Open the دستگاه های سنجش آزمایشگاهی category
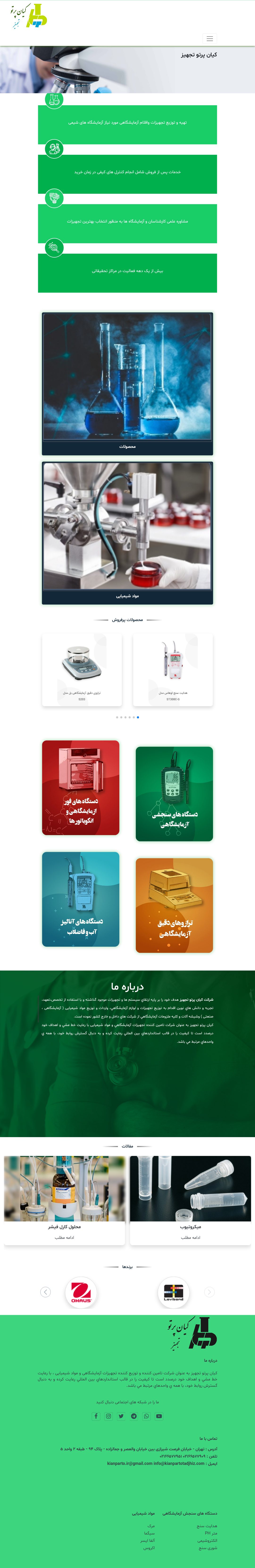The image size is (255, 1568). (x=174, y=793)
